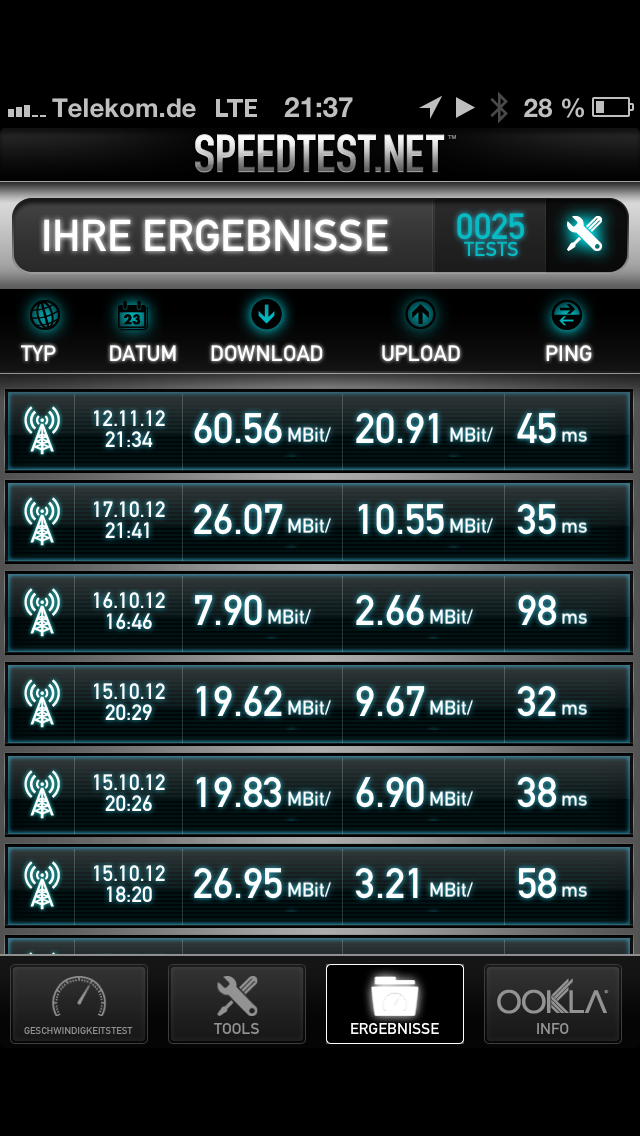View the 15.10.12 20:29 test result

319,703
